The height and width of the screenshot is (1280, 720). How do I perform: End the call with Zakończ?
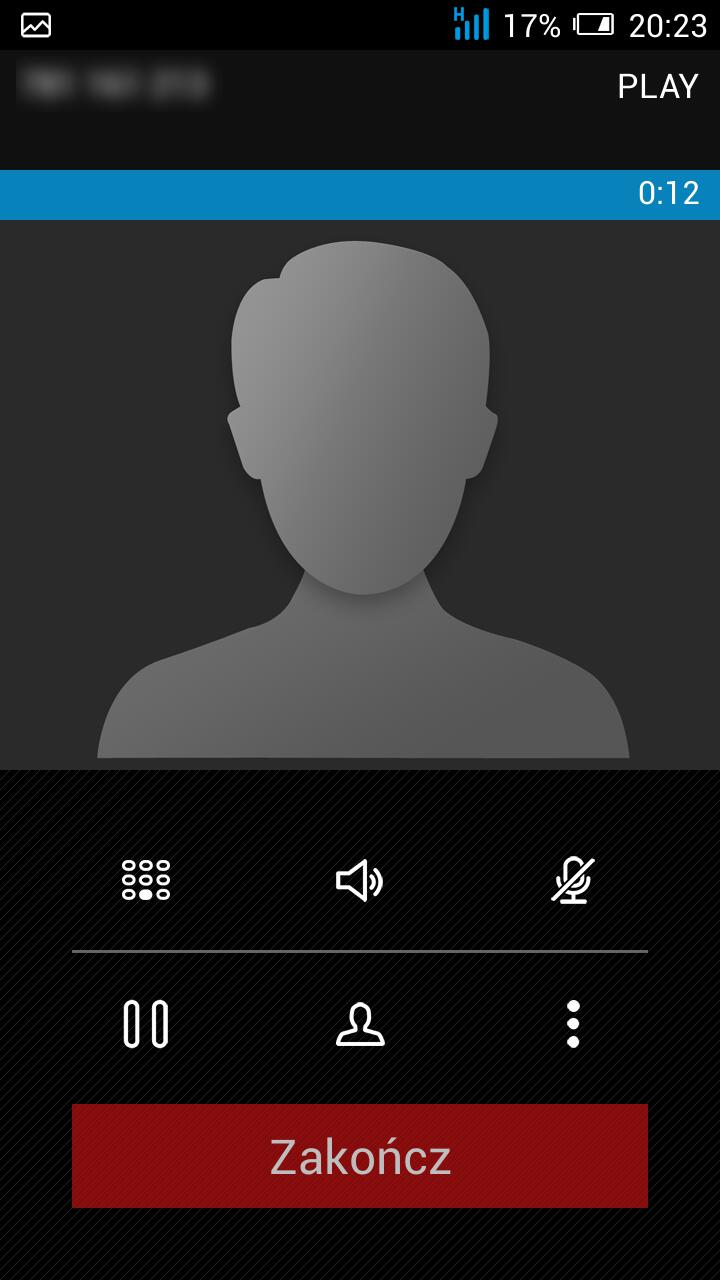360,1156
